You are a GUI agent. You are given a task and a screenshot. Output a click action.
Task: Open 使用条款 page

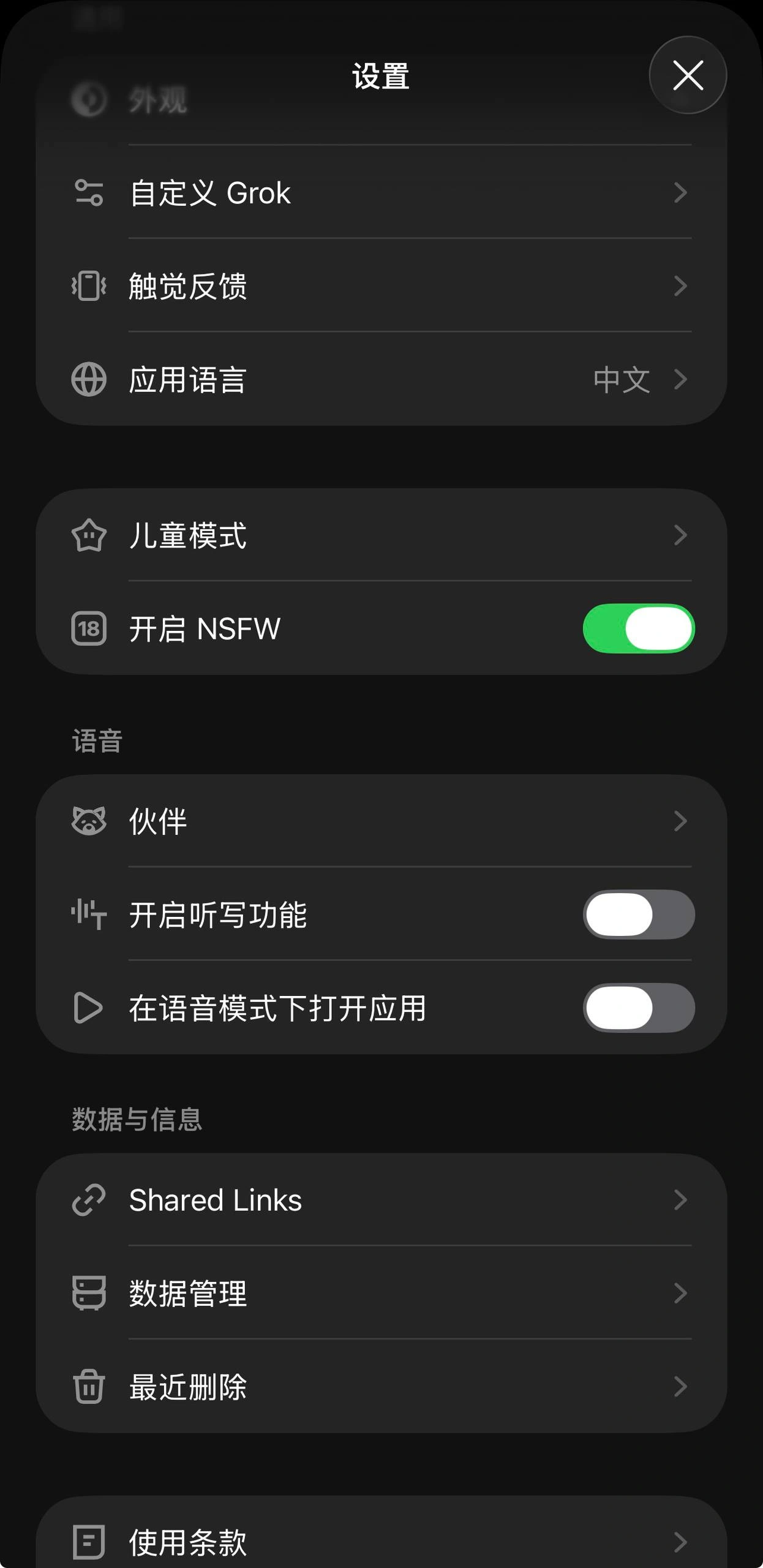point(381,1541)
